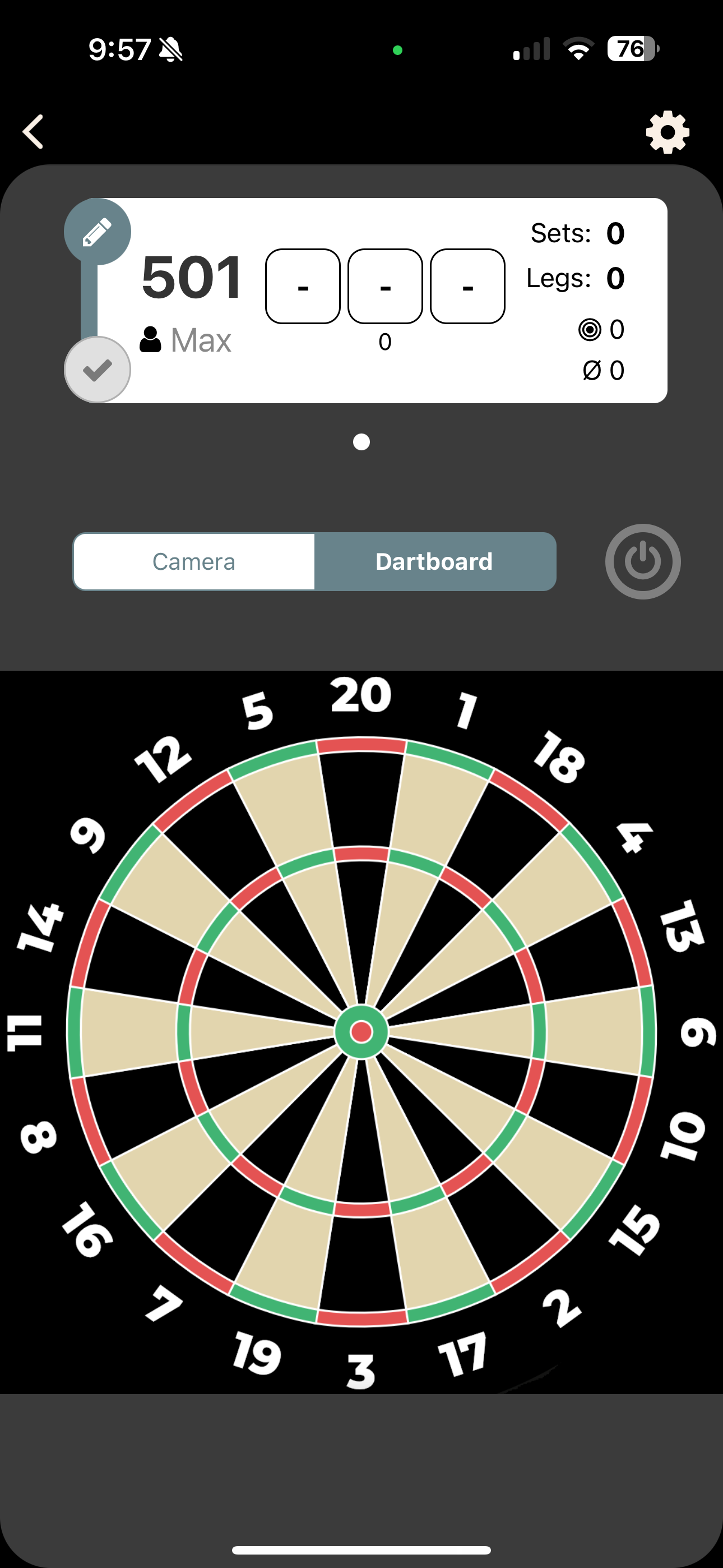The width and height of the screenshot is (723, 1568).
Task: Tap the third dart score box
Action: pyautogui.click(x=467, y=286)
